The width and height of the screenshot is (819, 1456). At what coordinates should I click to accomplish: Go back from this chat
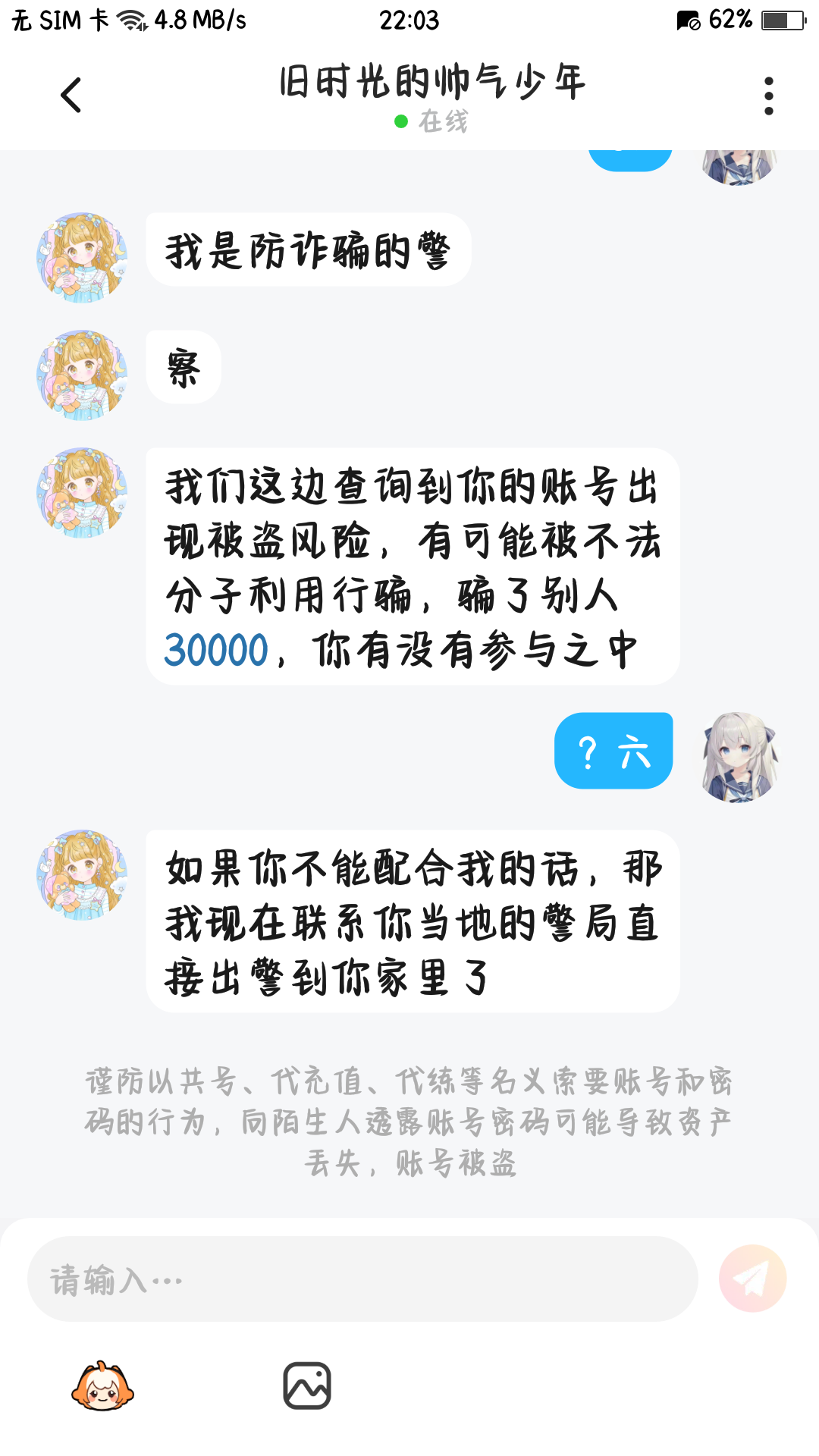(x=71, y=96)
